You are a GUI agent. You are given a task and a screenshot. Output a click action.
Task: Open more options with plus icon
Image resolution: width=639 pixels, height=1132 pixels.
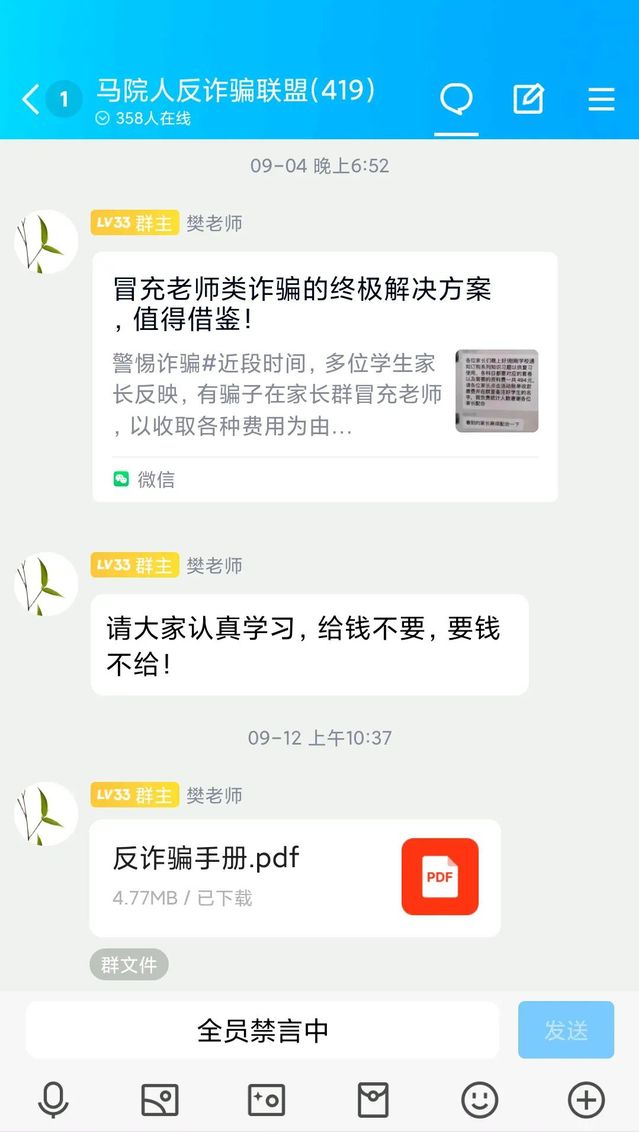(586, 1100)
